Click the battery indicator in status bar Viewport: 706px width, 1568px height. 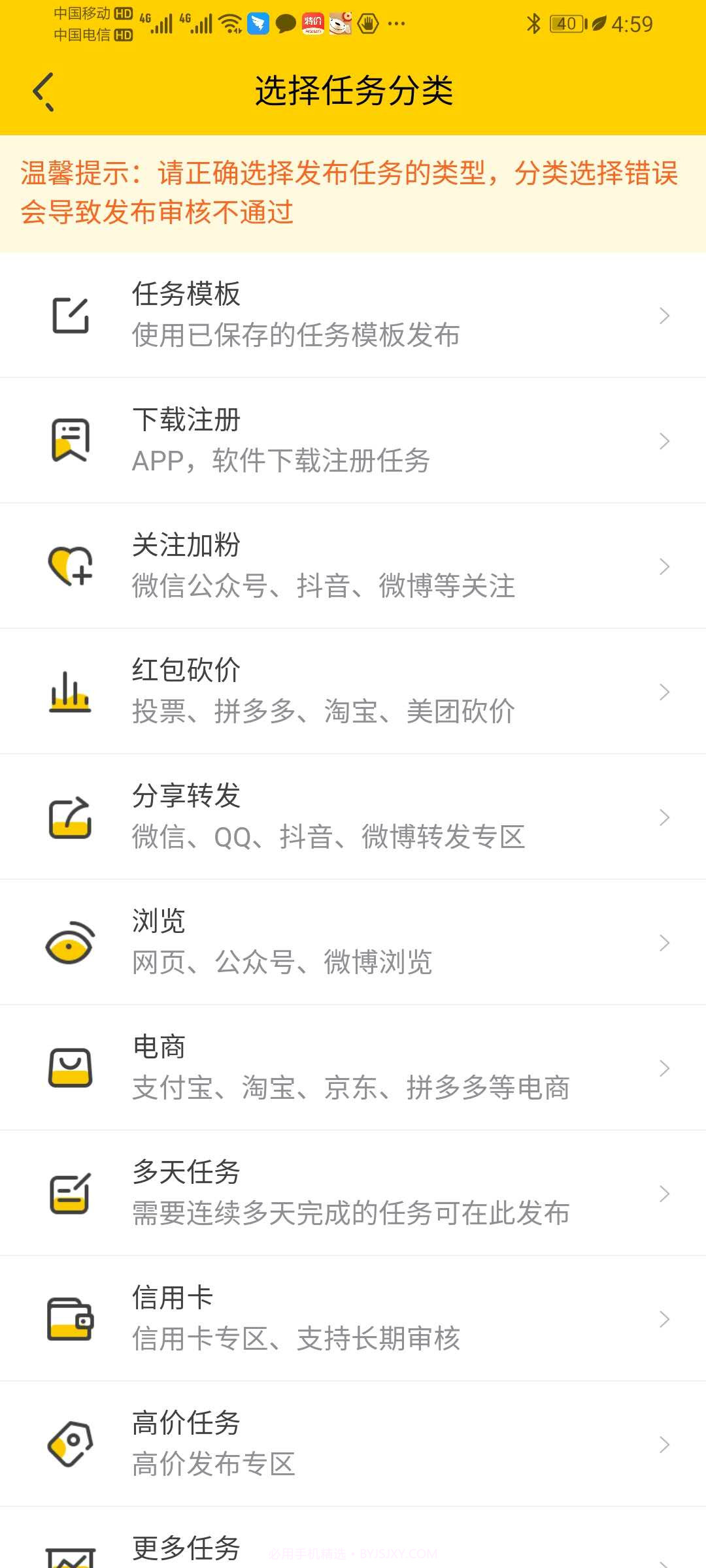pyautogui.click(x=566, y=24)
